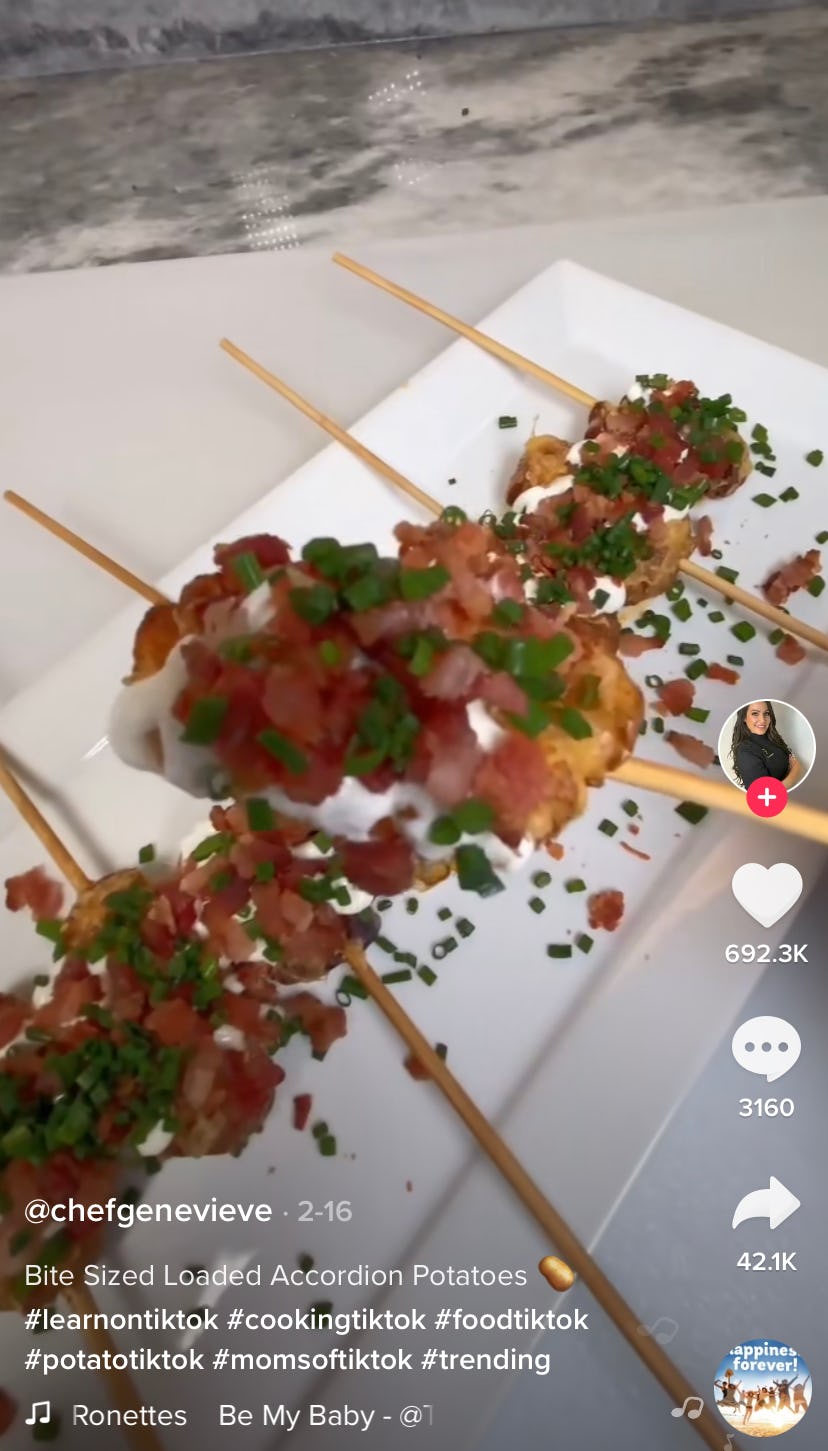Image resolution: width=828 pixels, height=1451 pixels.
Task: Open the #foodtiktok hashtag
Action: tap(511, 1319)
